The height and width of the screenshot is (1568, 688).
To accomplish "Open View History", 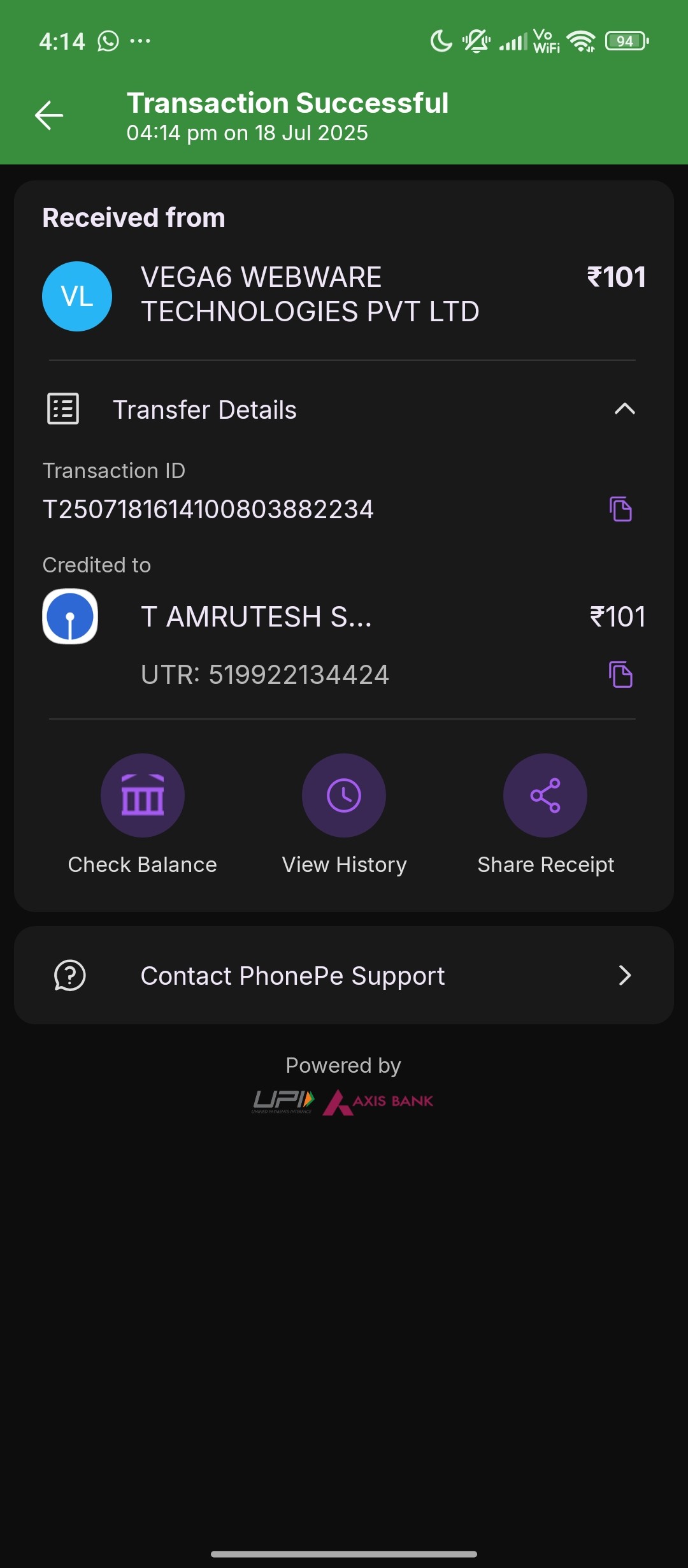I will pyautogui.click(x=344, y=795).
